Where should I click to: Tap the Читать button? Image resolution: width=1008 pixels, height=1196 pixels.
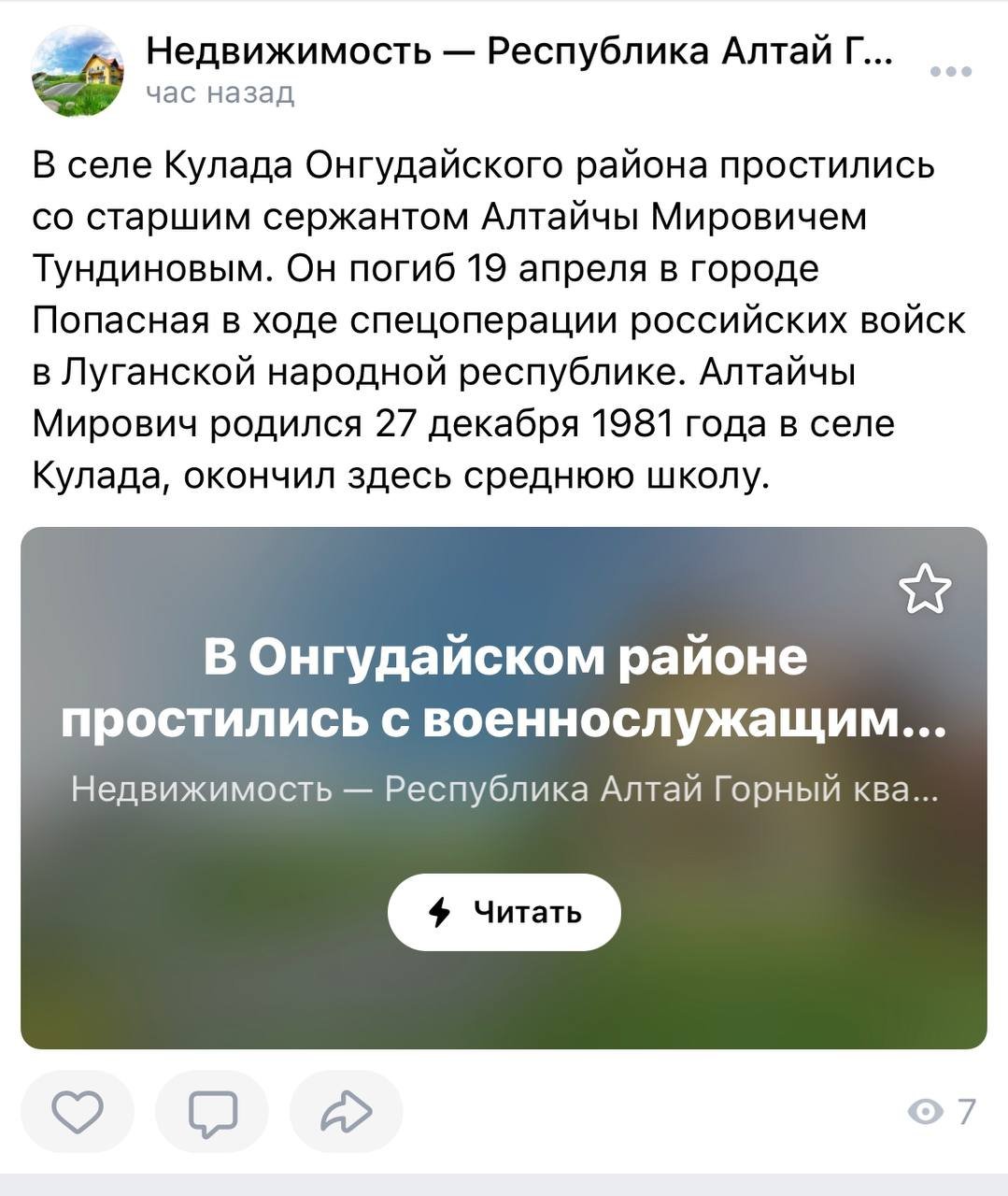[x=504, y=912]
